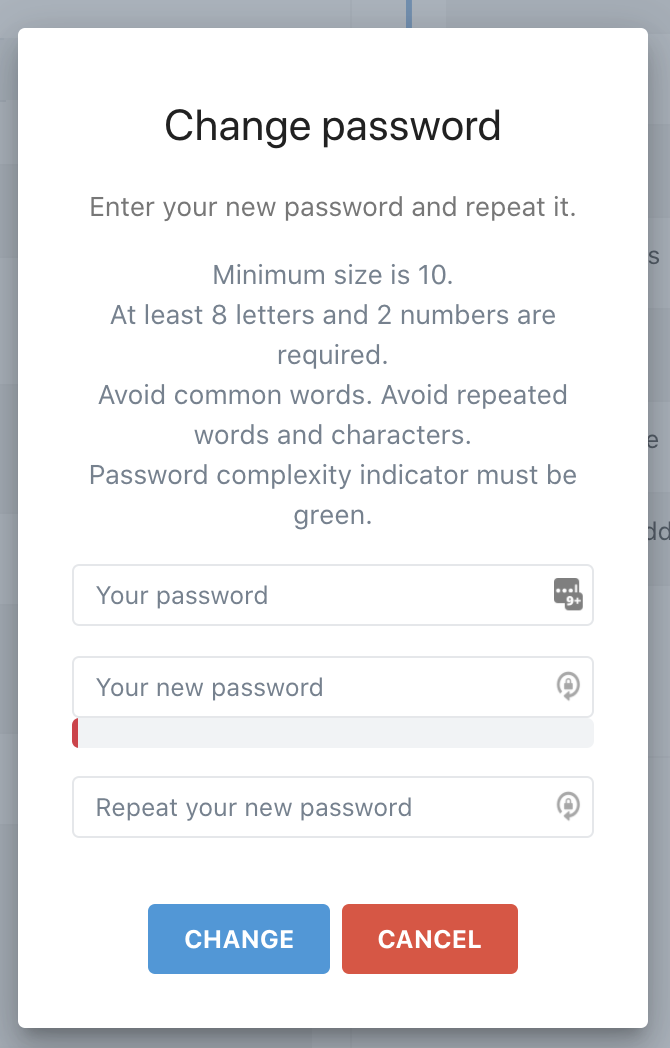Tap password generator icon in Repeat your new password field

[x=568, y=807]
